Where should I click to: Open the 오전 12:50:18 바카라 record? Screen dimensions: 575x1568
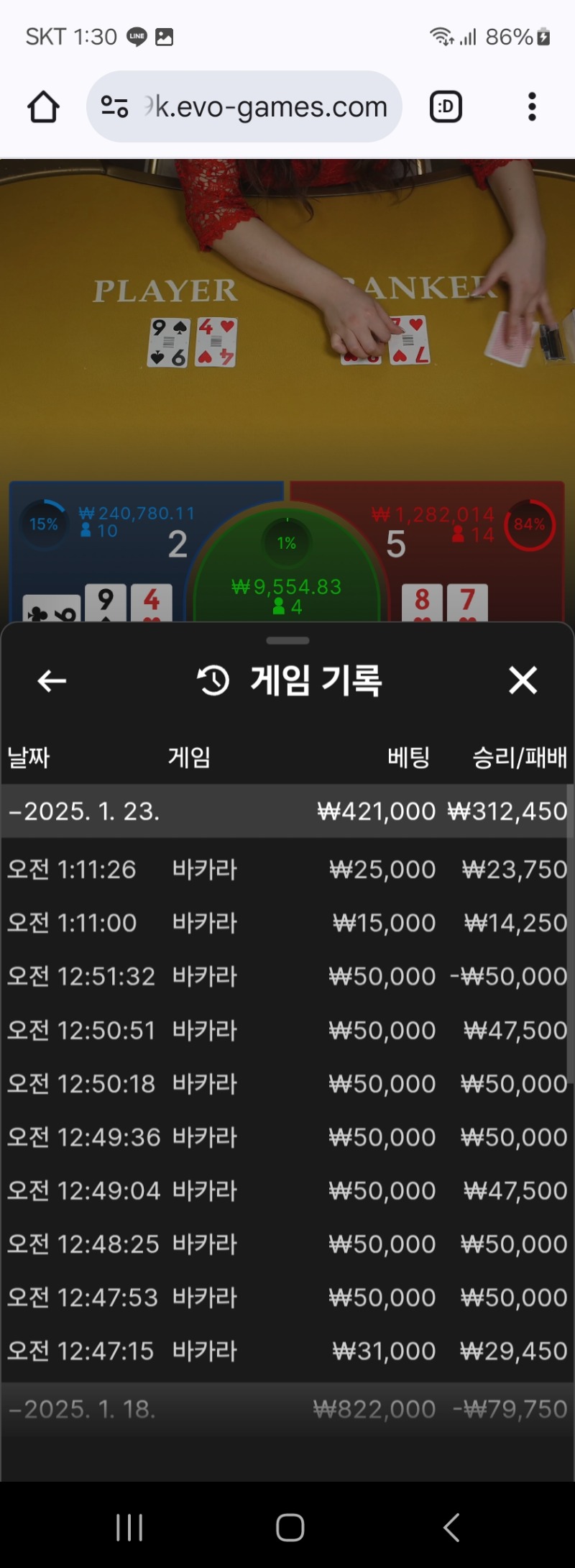[287, 1084]
